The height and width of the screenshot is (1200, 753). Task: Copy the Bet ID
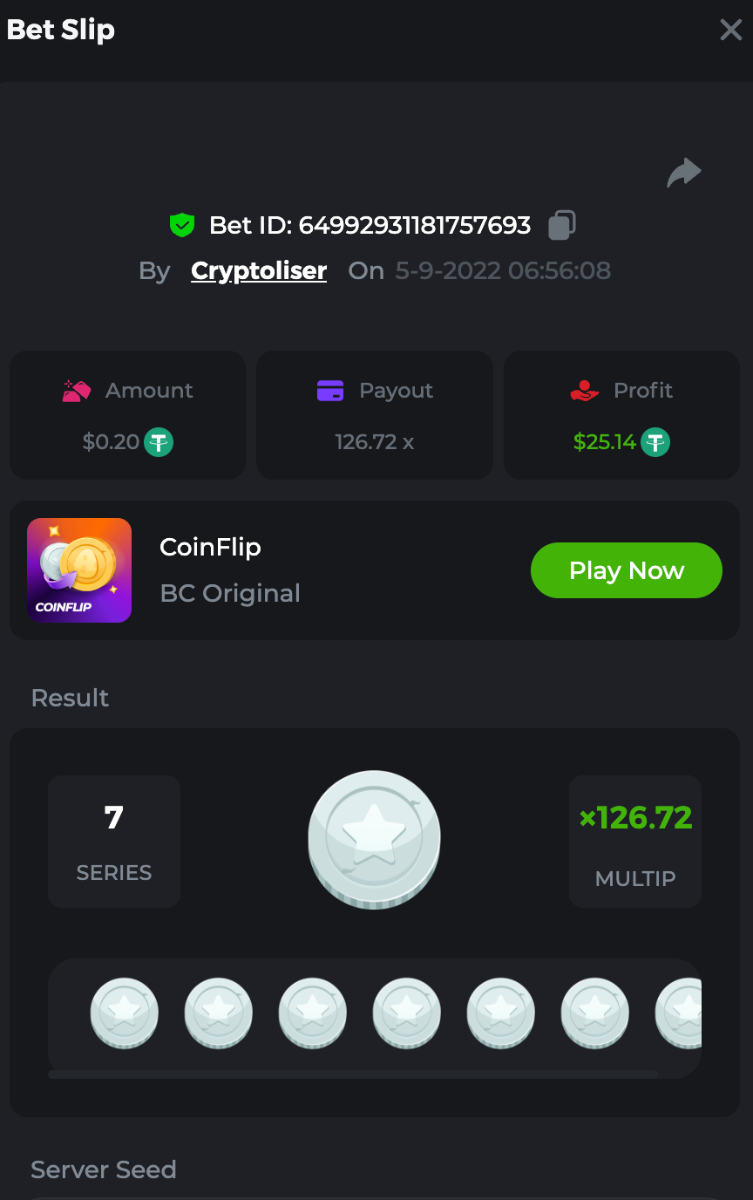pyautogui.click(x=562, y=225)
